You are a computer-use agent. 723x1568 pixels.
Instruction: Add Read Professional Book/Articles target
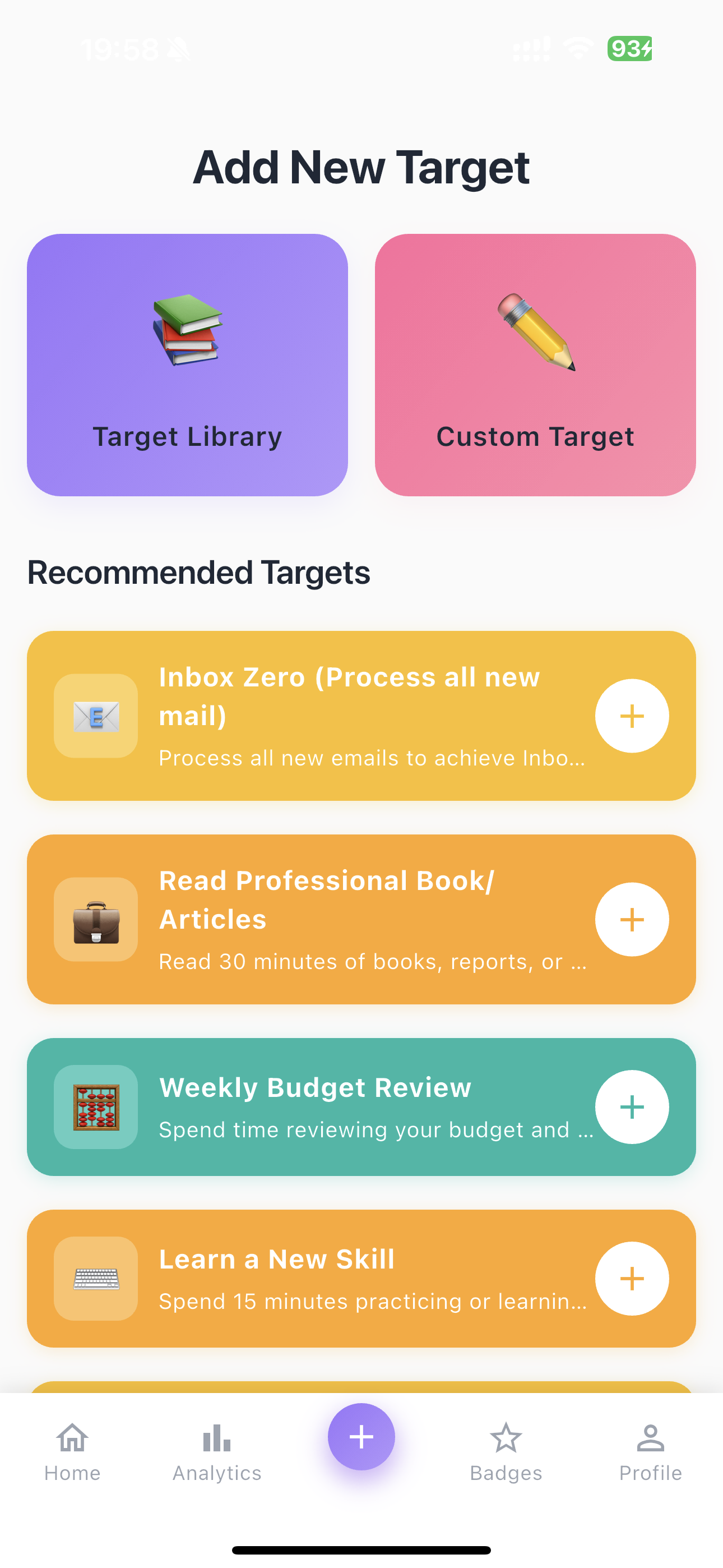point(631,919)
